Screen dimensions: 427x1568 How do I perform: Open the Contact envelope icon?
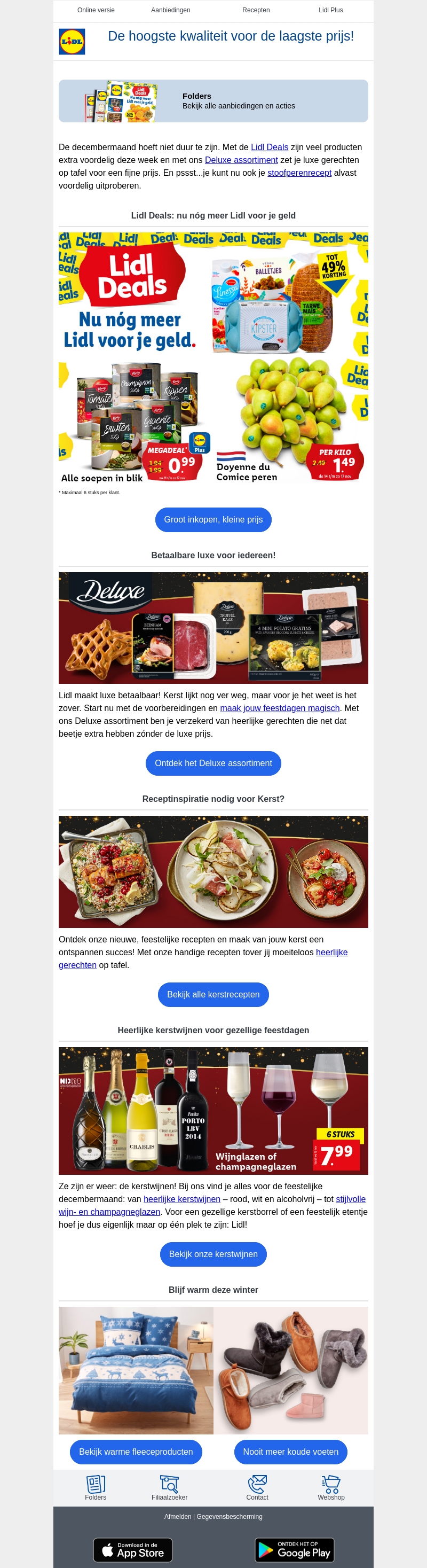pos(257,1487)
